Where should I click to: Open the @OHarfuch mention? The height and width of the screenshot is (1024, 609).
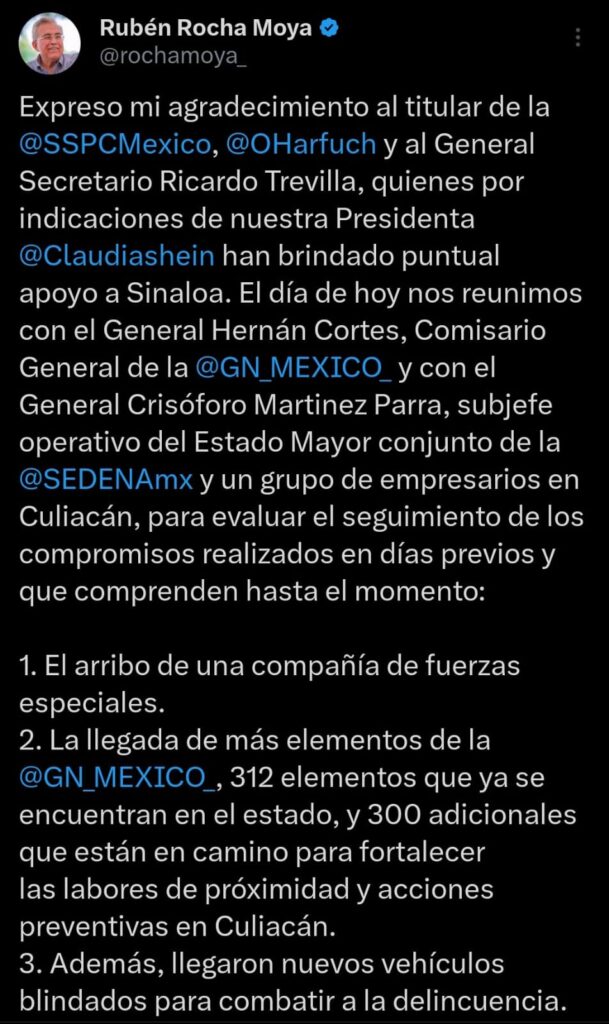(301, 144)
